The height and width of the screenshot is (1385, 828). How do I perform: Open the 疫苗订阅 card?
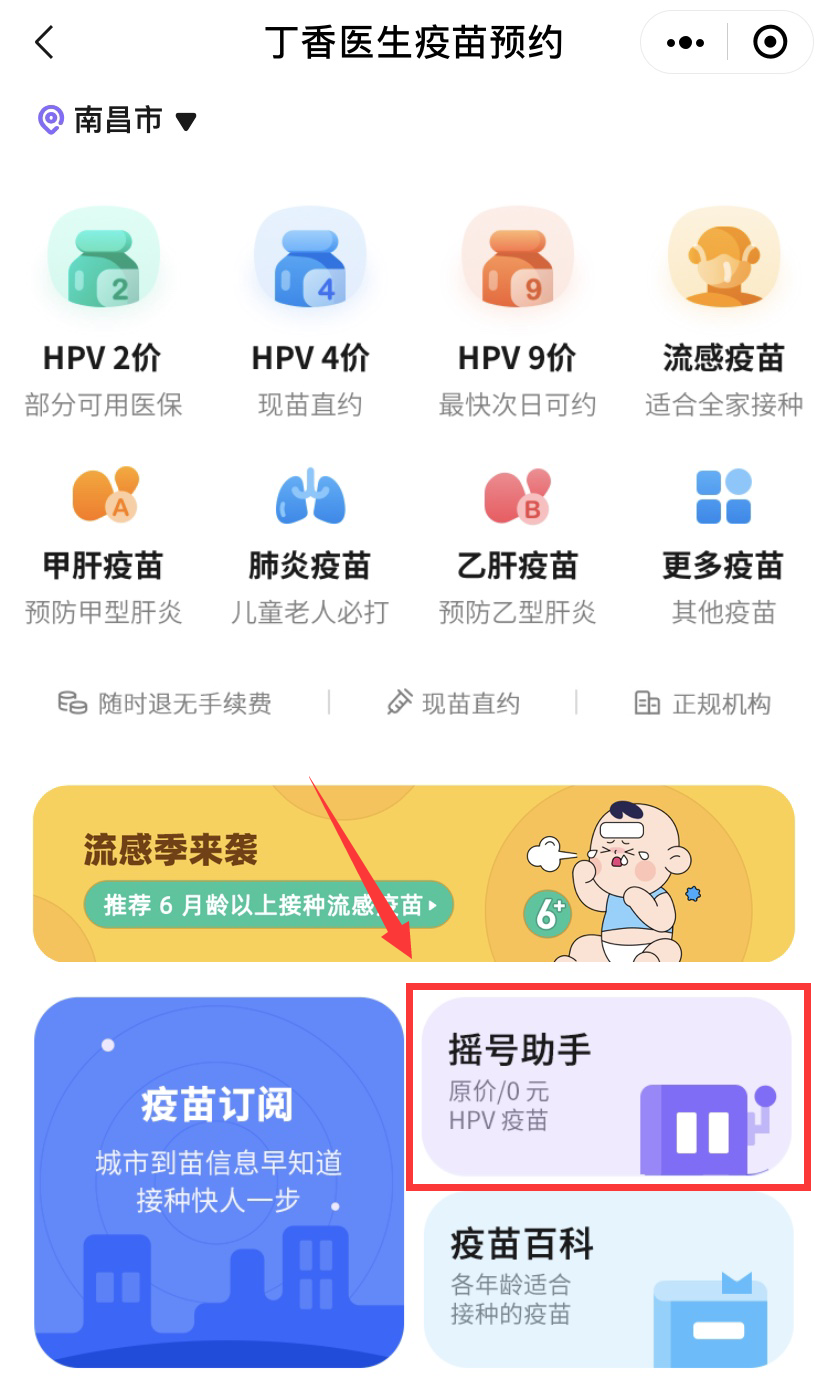tap(219, 1181)
